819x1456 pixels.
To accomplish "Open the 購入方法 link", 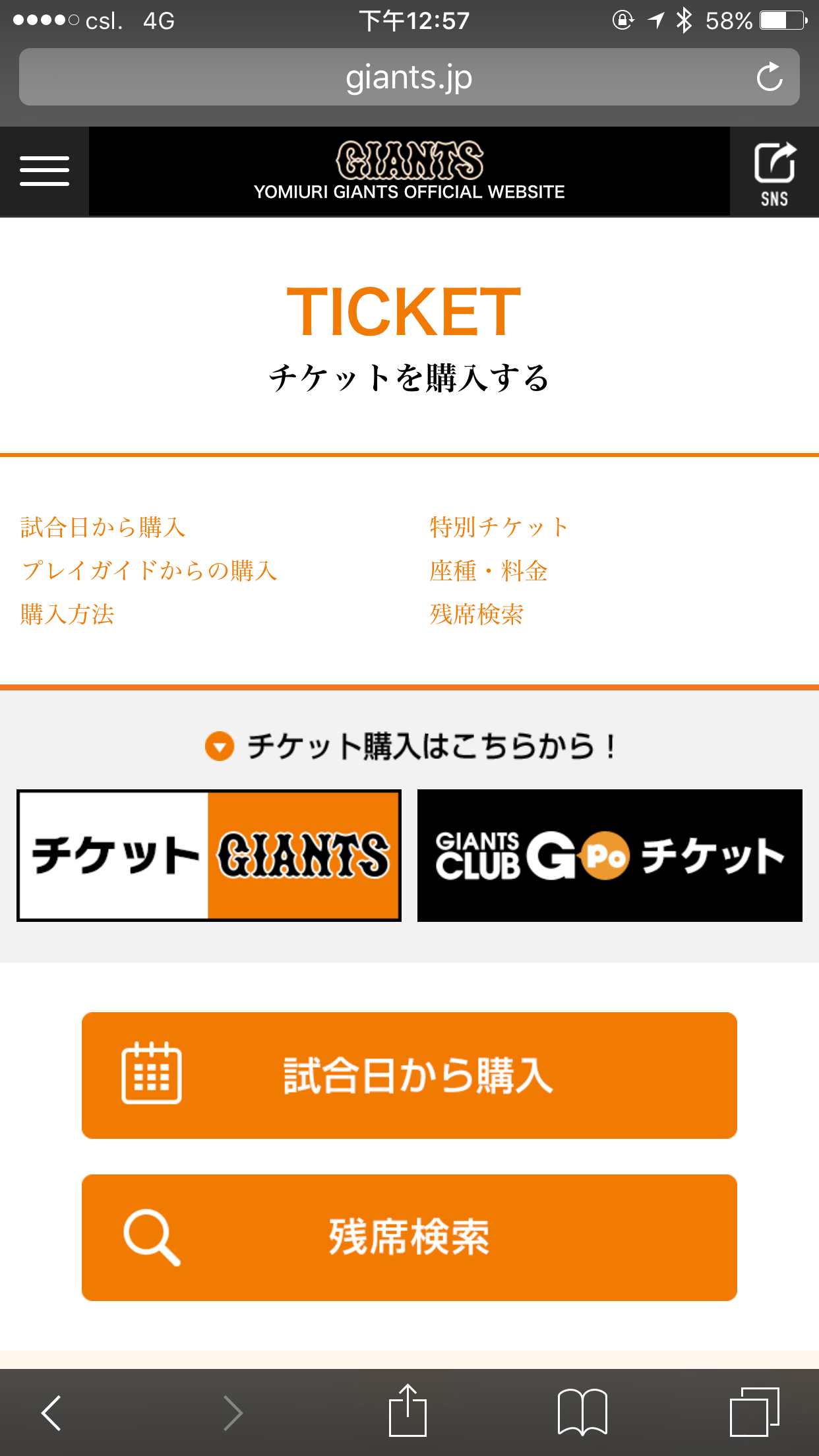I will pos(67,615).
